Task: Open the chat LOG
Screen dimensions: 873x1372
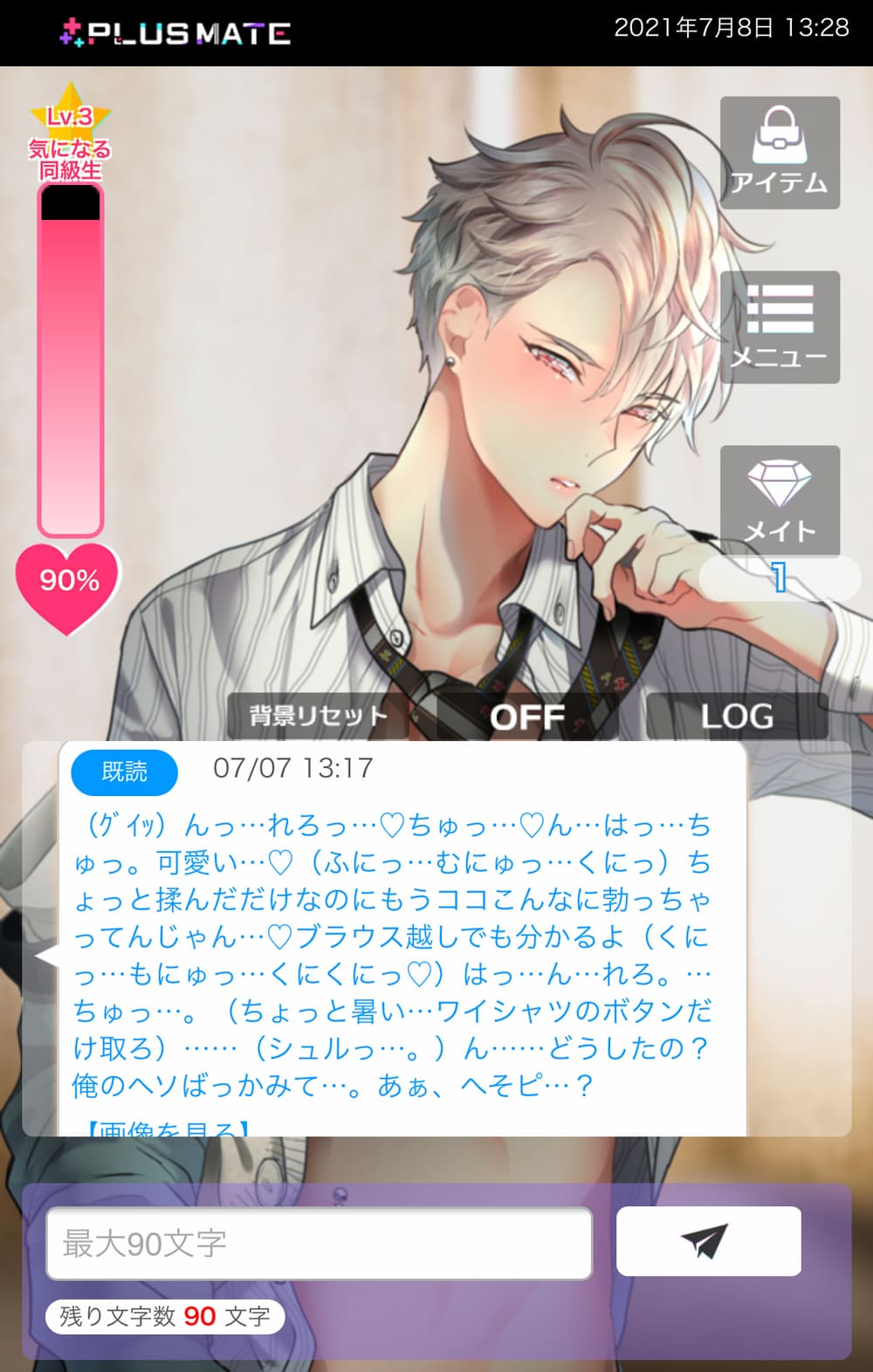Action: coord(737,717)
